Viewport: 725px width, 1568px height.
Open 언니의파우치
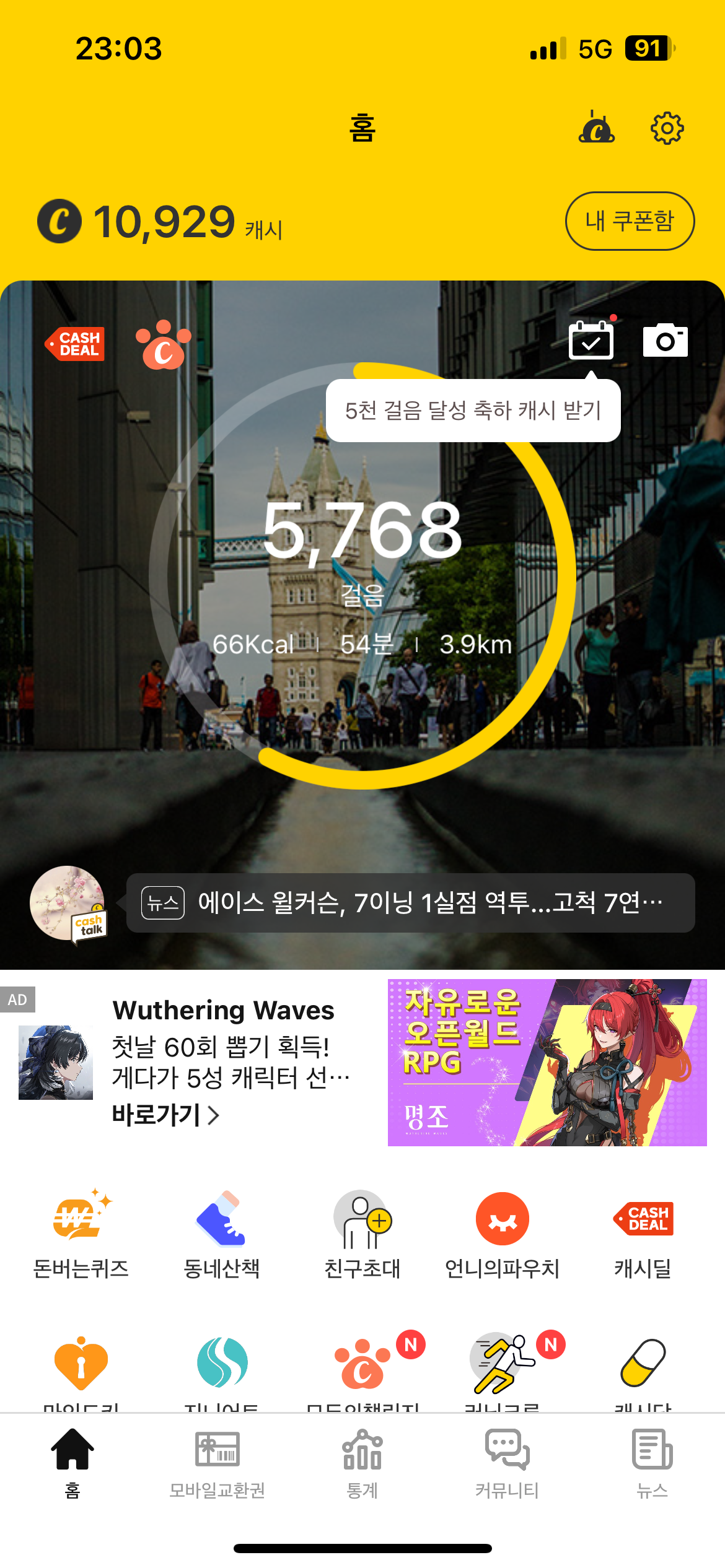(502, 1234)
